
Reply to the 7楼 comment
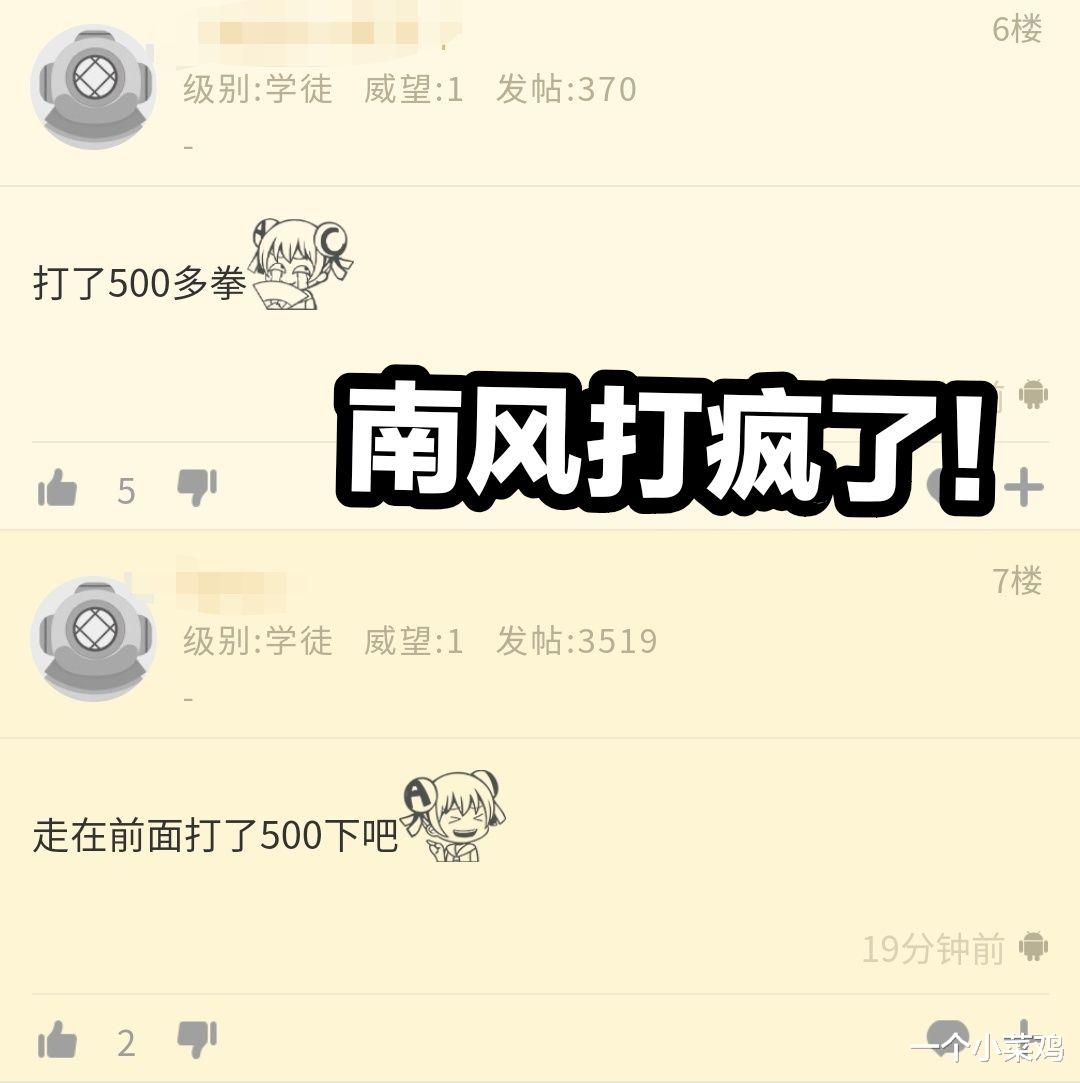coord(947,1037)
